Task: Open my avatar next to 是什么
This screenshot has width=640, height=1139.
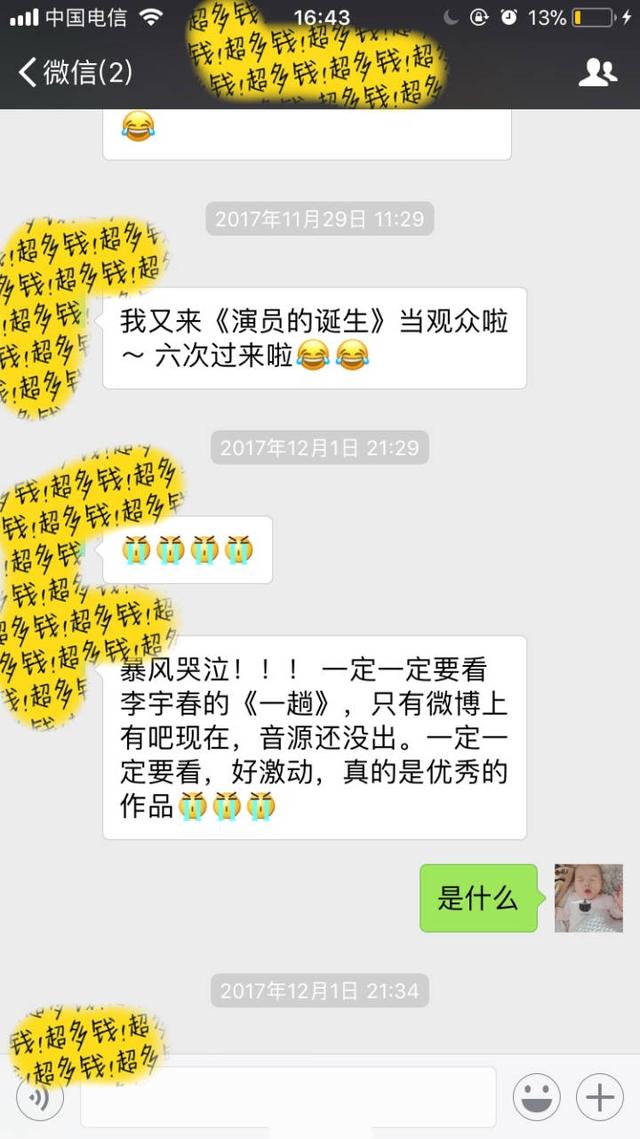Action: [x=588, y=898]
